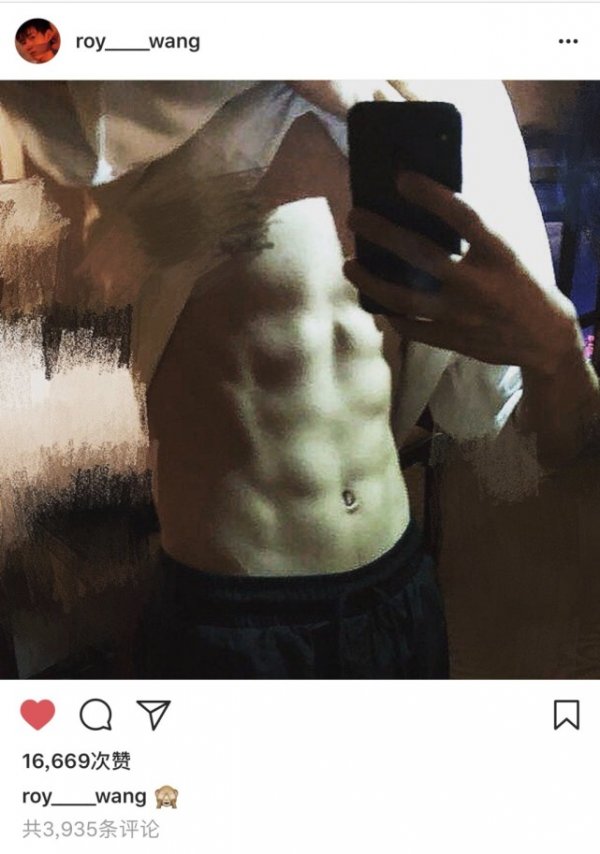This screenshot has height=854, width=600.
Task: Share the post with paper plane icon
Action: [153, 714]
